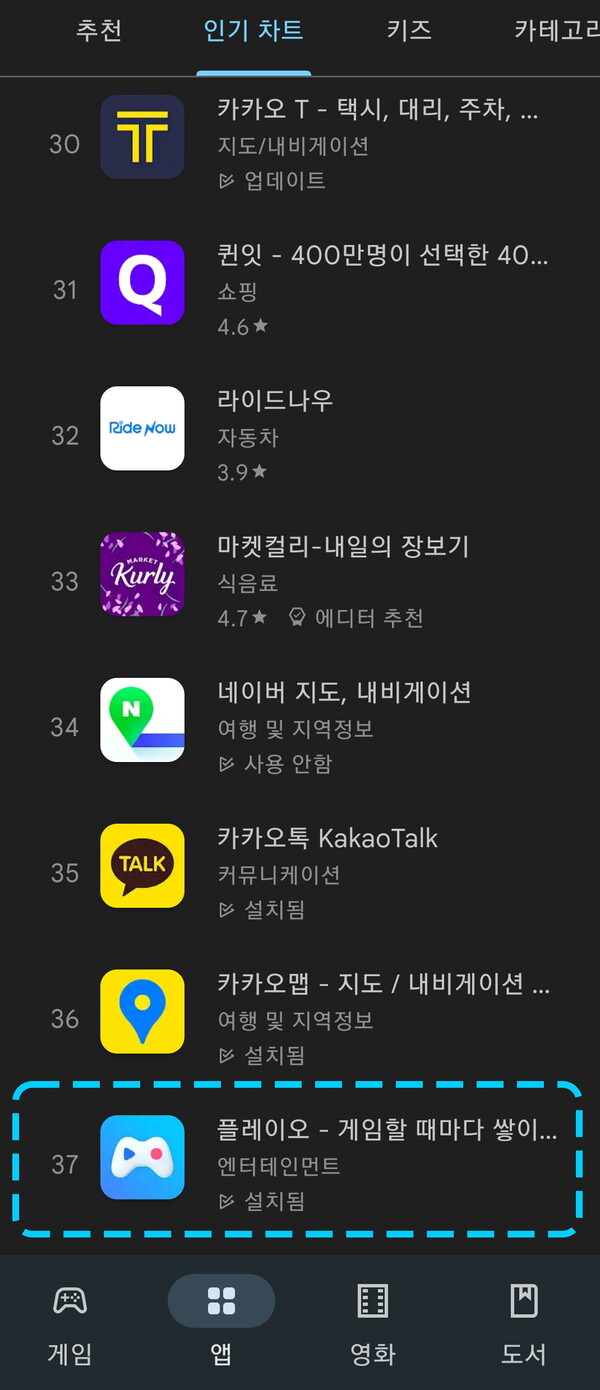600x1390 pixels.
Task: Select the 인기 차트 tab
Action: click(x=253, y=30)
